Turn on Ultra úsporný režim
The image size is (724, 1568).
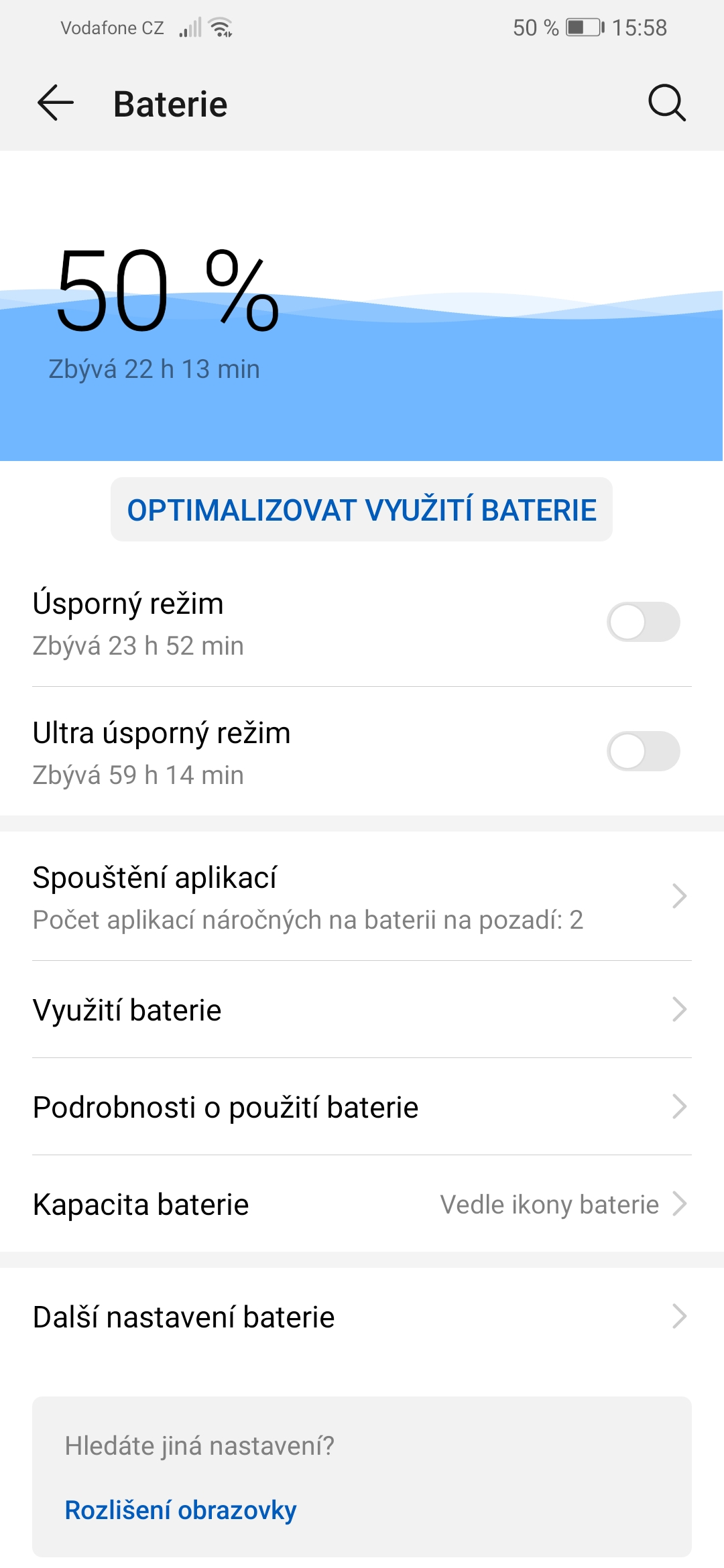[643, 751]
